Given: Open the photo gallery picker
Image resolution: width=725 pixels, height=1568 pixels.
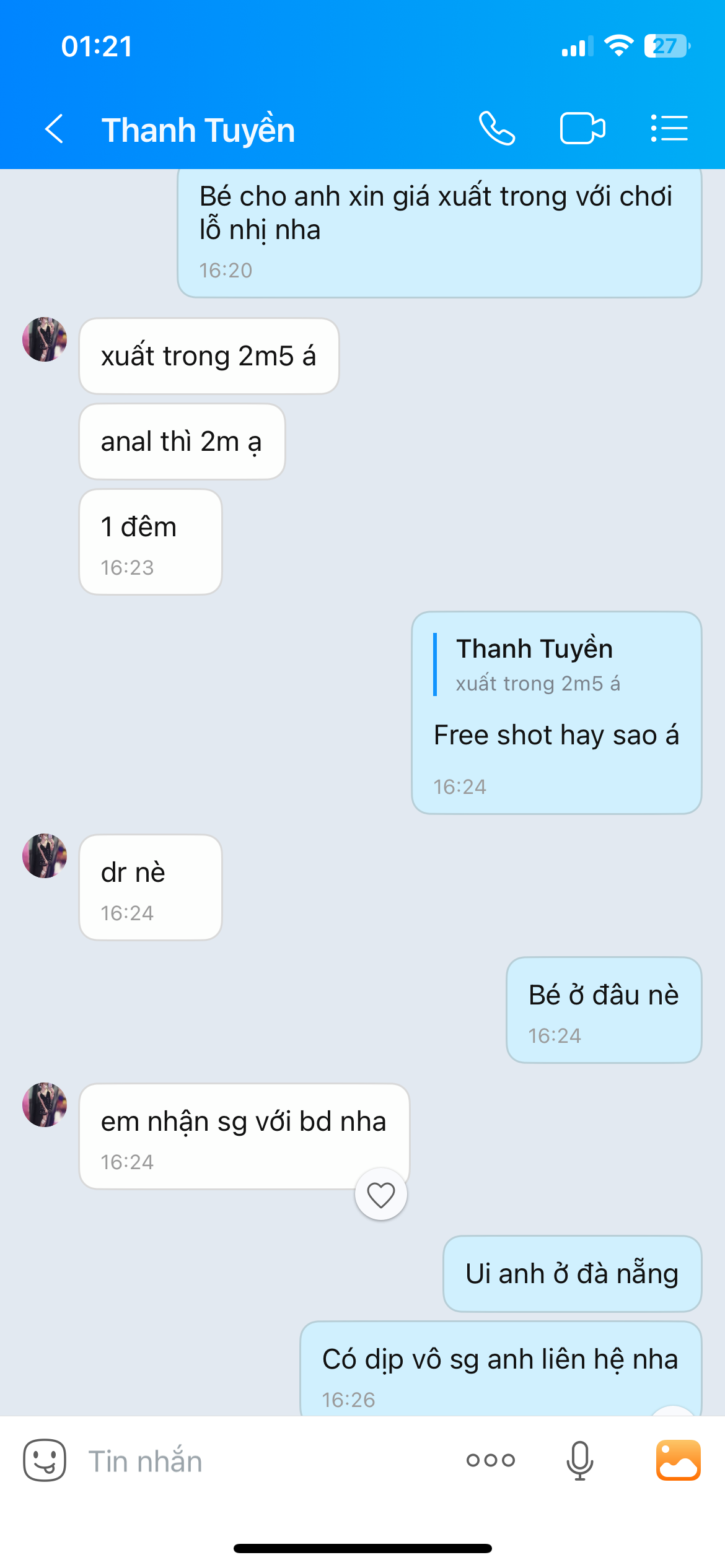Looking at the screenshot, I should (x=678, y=1460).
